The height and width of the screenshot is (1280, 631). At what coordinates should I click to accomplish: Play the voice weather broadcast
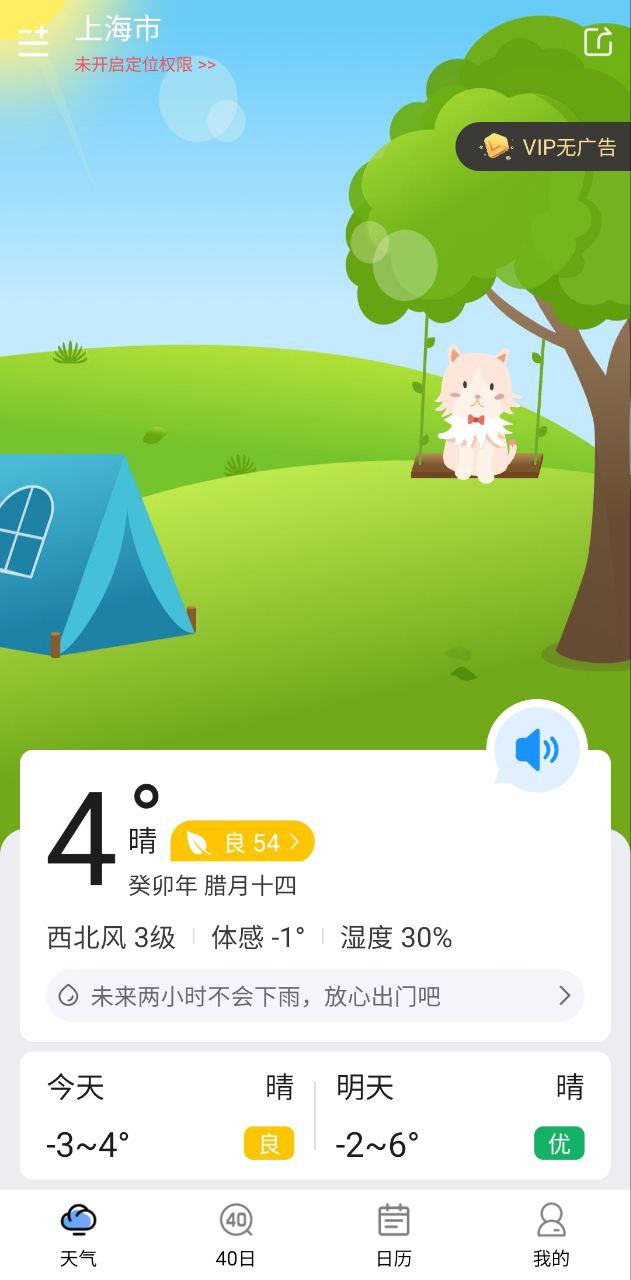point(537,749)
